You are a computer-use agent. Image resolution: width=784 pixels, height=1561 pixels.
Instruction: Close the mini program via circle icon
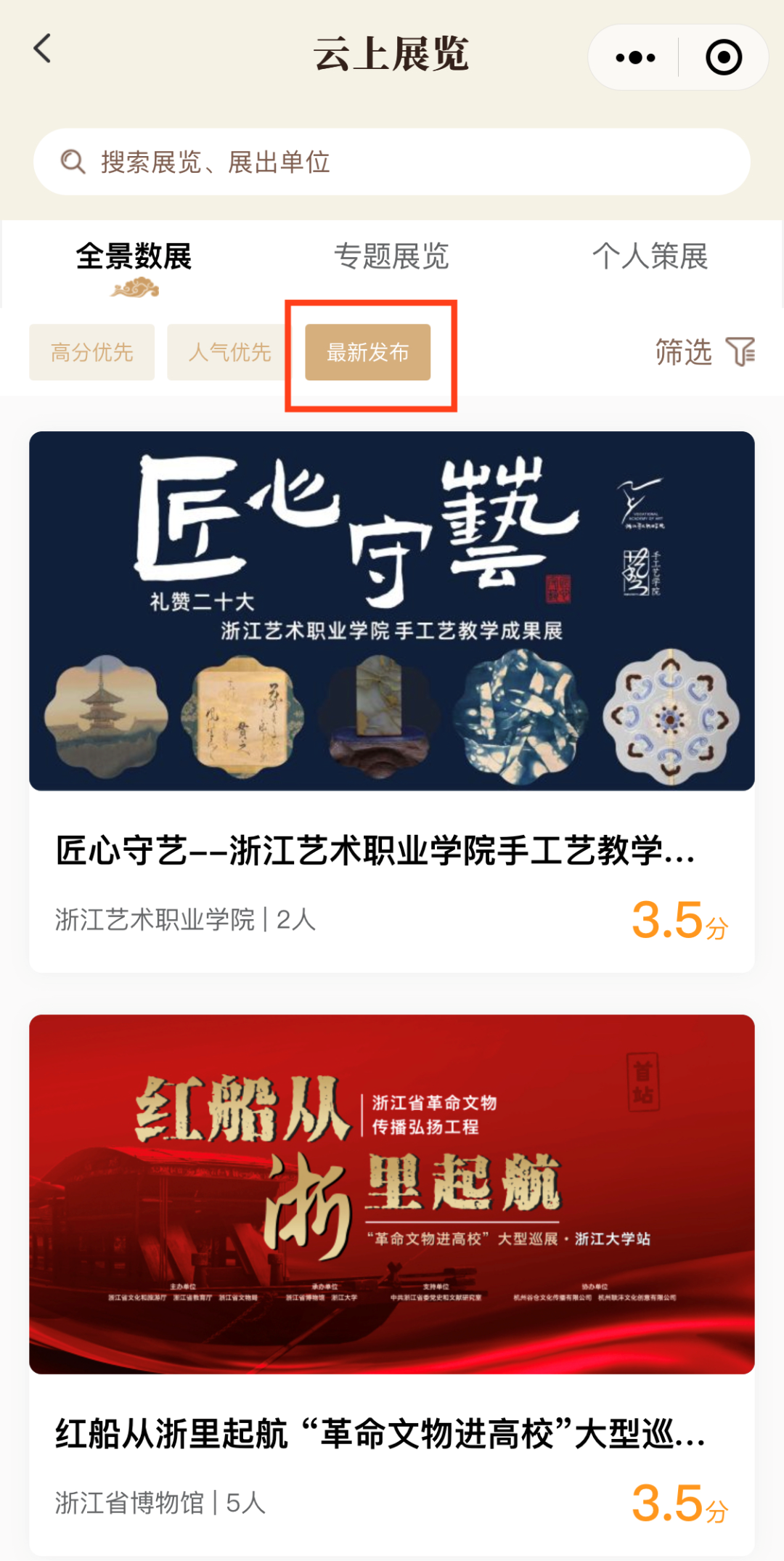pyautogui.click(x=723, y=57)
